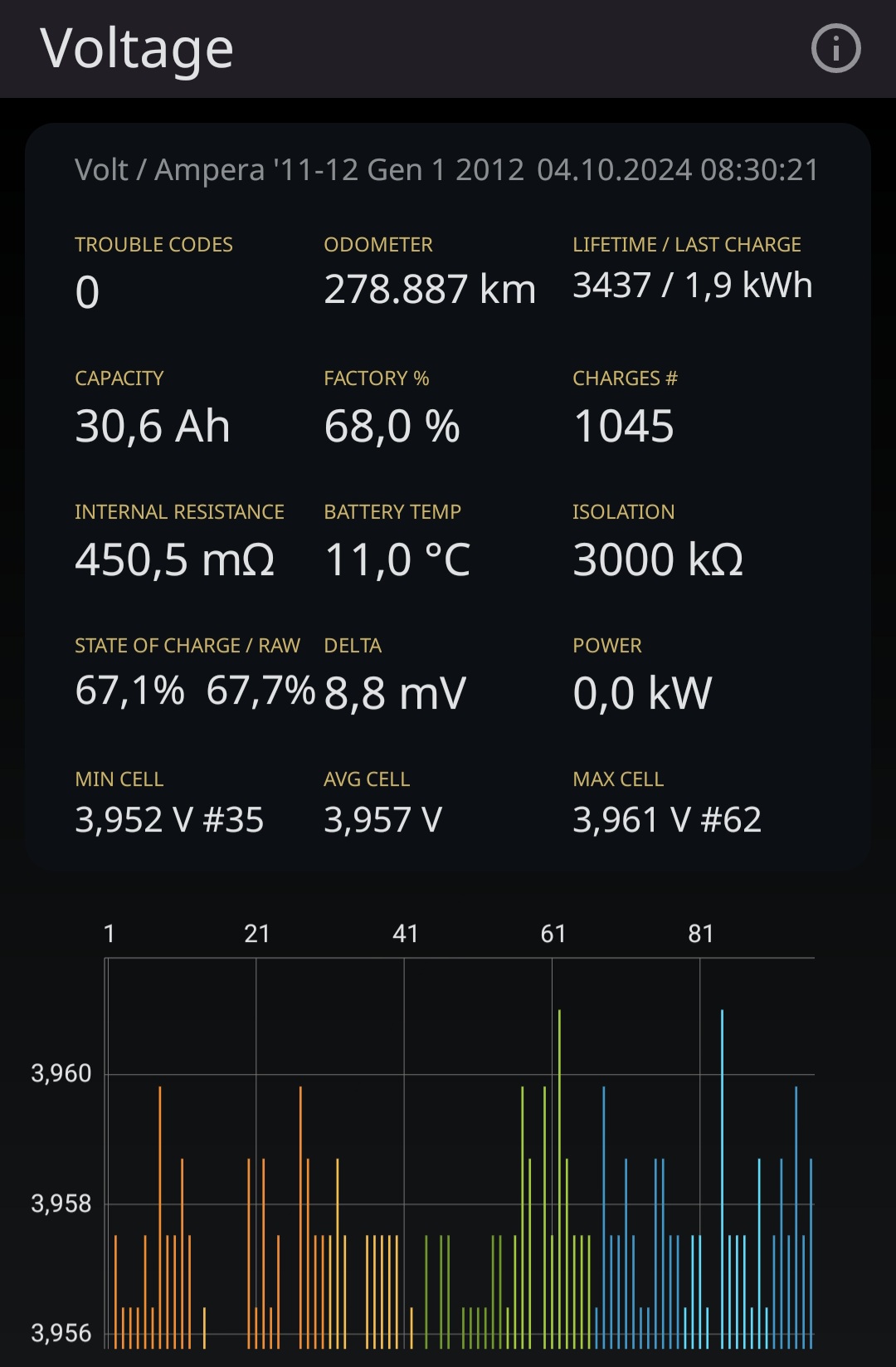Screen dimensions: 896x1367
Task: Select the Isolation value 3000 kΩ
Action: point(658,559)
